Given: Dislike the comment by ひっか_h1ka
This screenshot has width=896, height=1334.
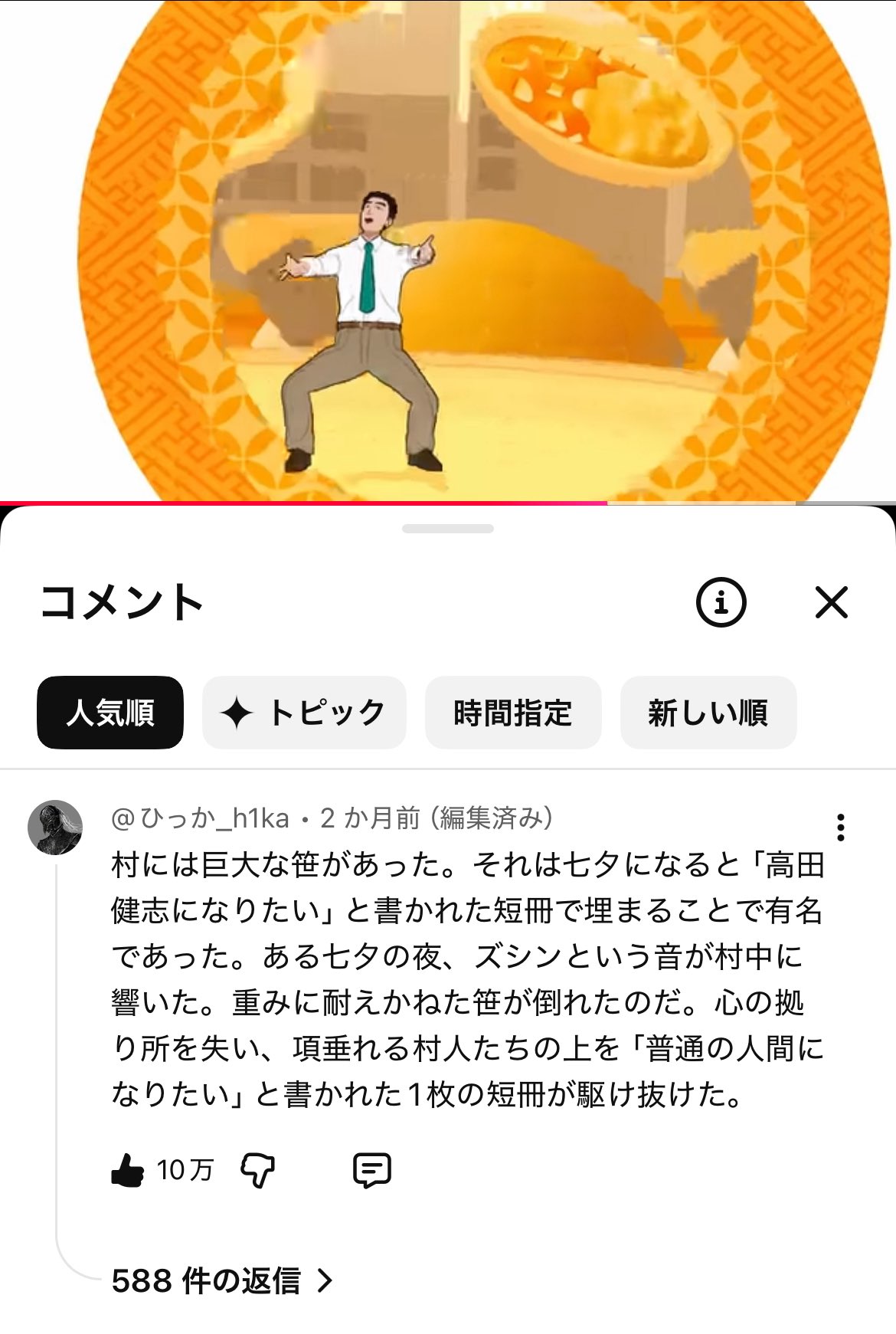Looking at the screenshot, I should click(258, 1170).
